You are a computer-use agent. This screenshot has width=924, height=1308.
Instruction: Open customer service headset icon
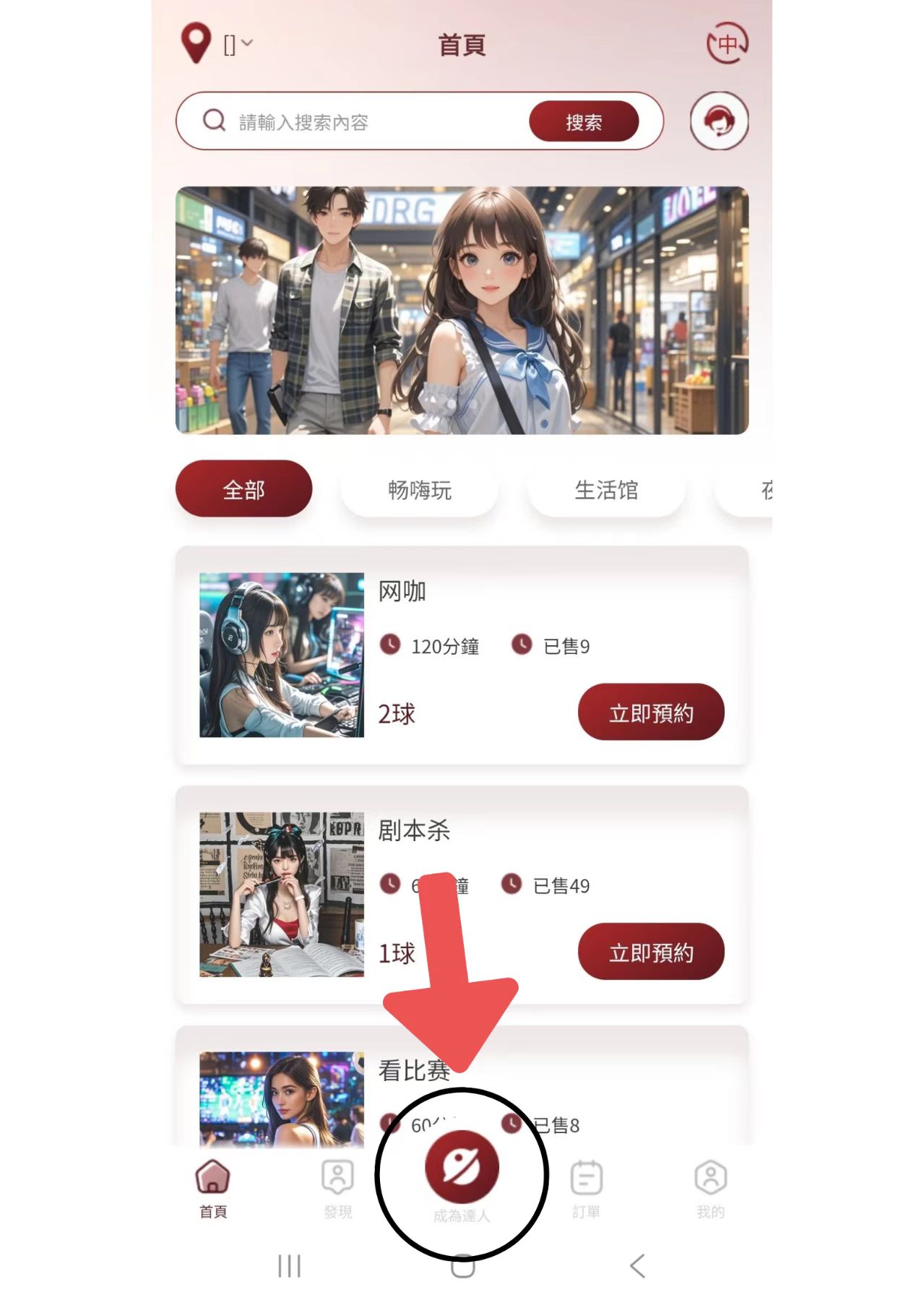[x=719, y=121]
